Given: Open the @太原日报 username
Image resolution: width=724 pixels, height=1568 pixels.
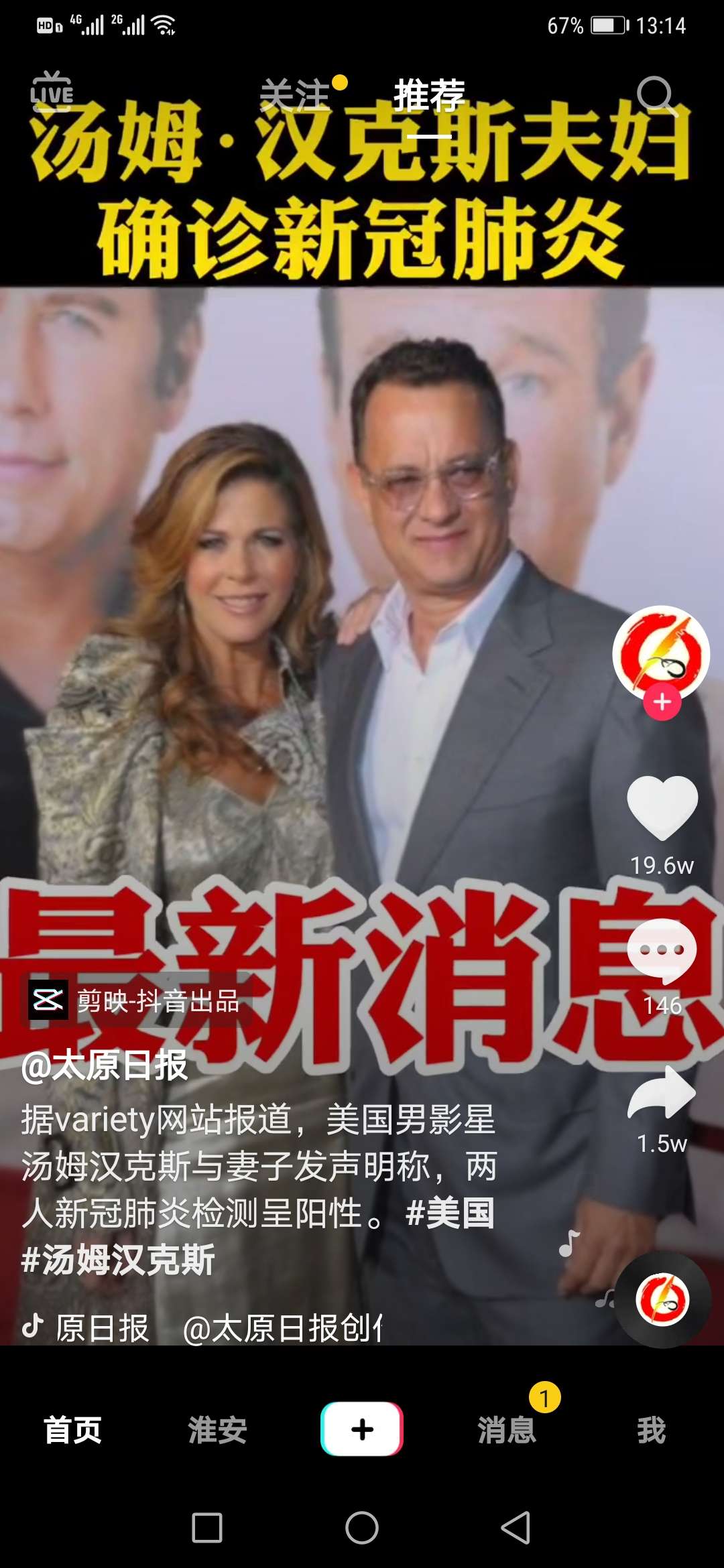Looking at the screenshot, I should pyautogui.click(x=105, y=1065).
